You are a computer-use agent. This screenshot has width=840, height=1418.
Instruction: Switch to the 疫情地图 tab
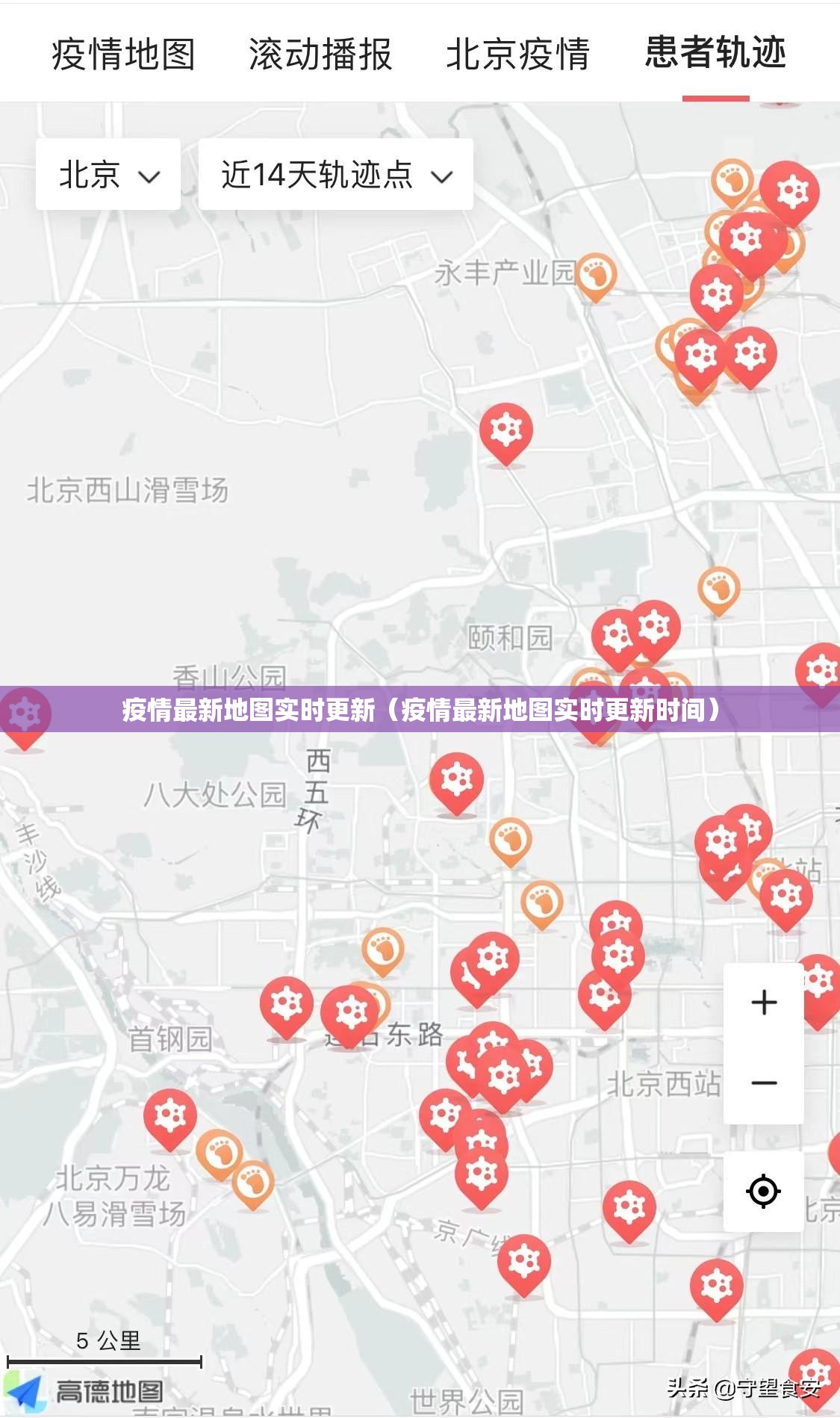(x=123, y=54)
